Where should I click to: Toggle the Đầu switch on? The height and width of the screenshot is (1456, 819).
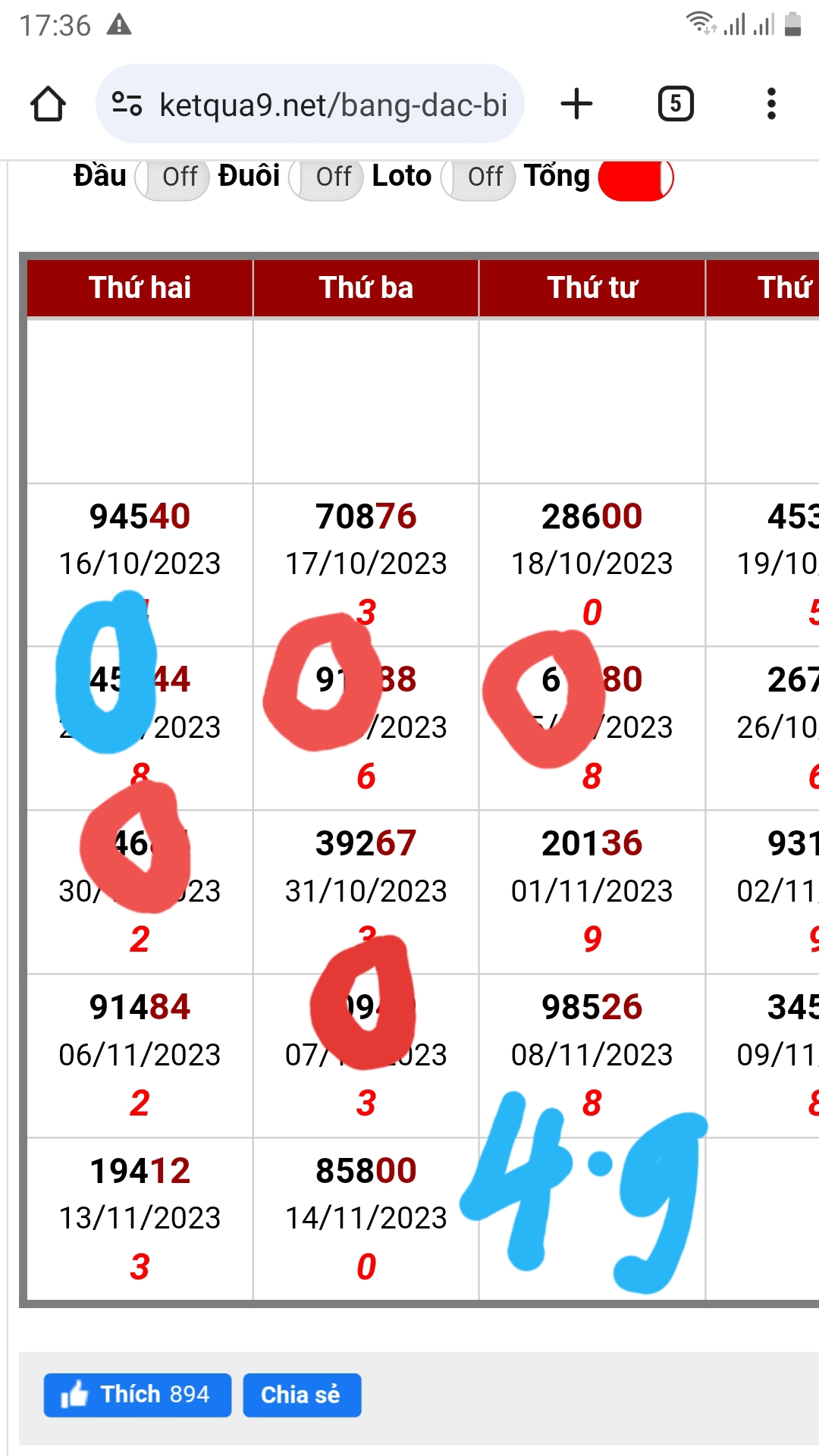coord(172,177)
